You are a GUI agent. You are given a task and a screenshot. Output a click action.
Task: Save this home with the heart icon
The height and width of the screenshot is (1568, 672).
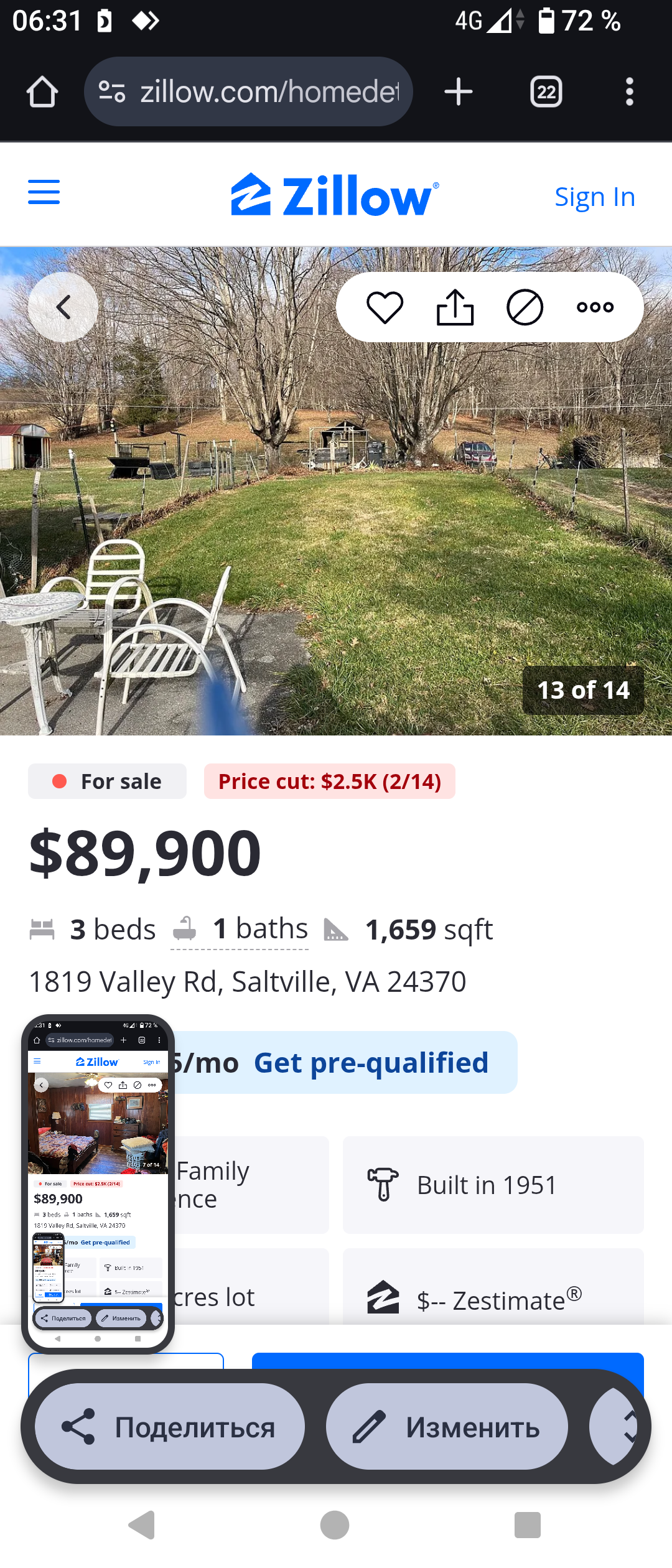click(385, 307)
